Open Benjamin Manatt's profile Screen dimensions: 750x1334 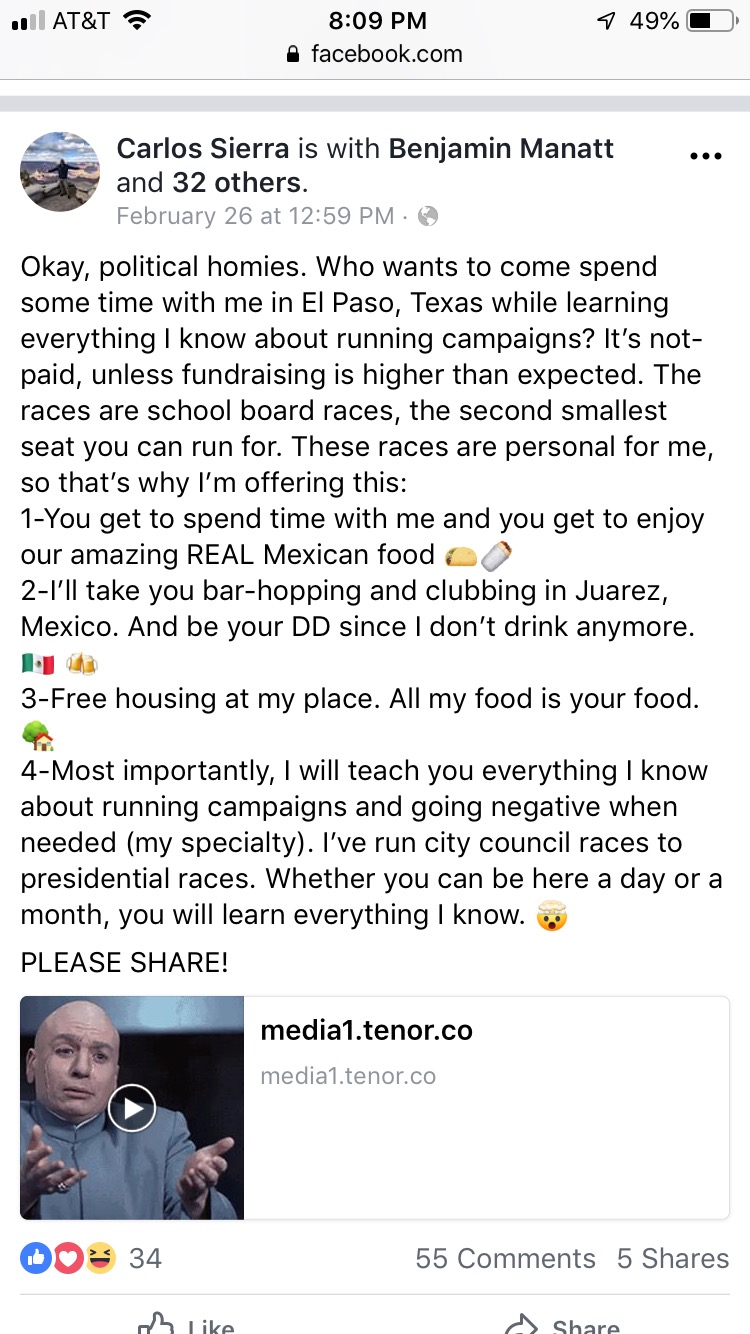pyautogui.click(x=501, y=149)
